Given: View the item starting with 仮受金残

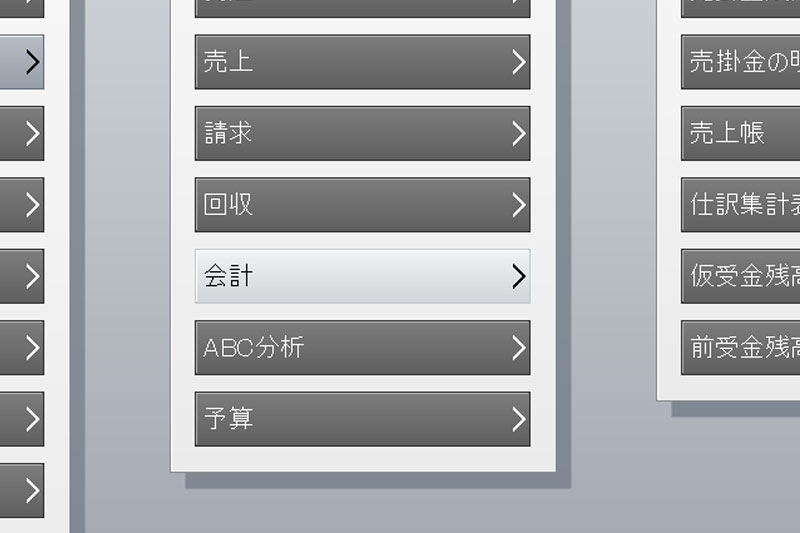Looking at the screenshot, I should 741,276.
